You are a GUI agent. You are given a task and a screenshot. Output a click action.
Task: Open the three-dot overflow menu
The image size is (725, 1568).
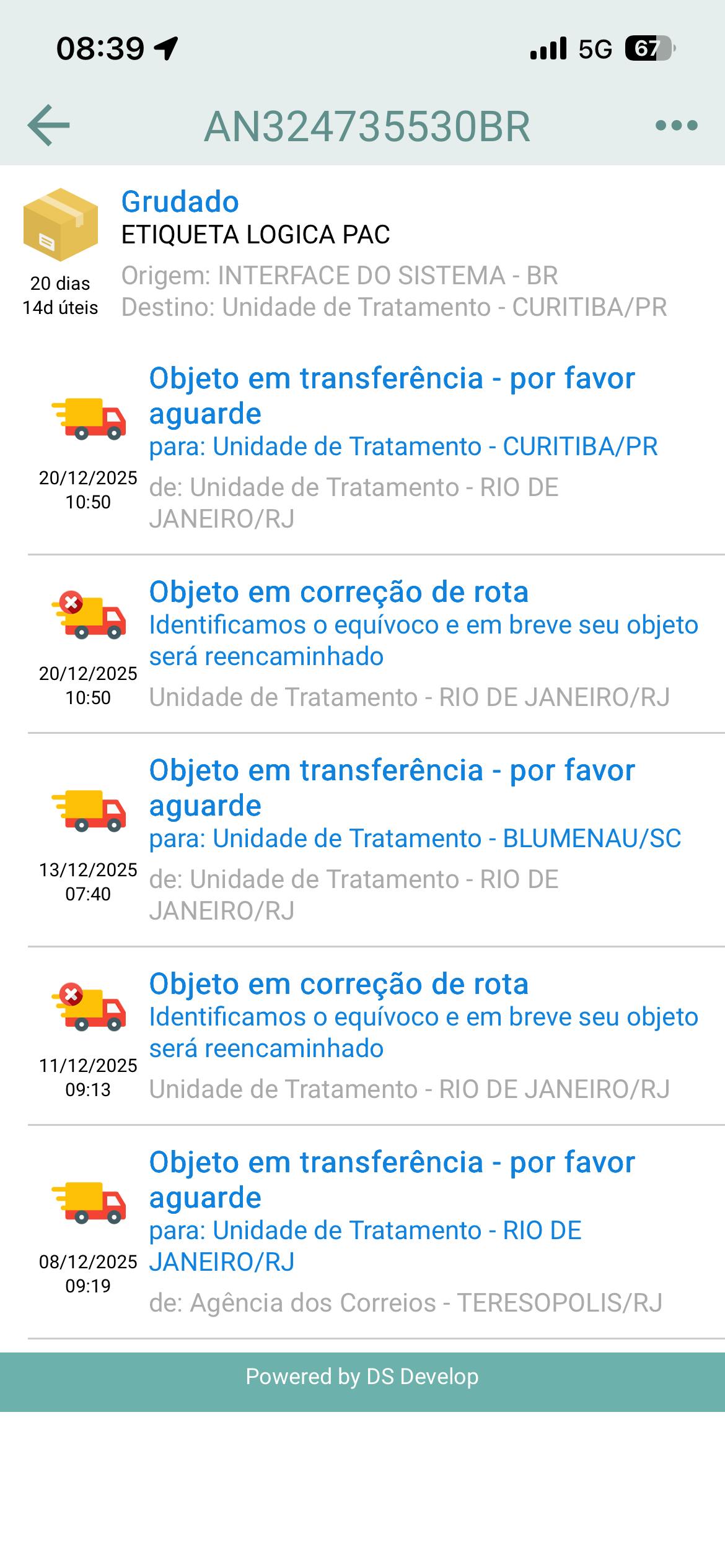[x=676, y=126]
